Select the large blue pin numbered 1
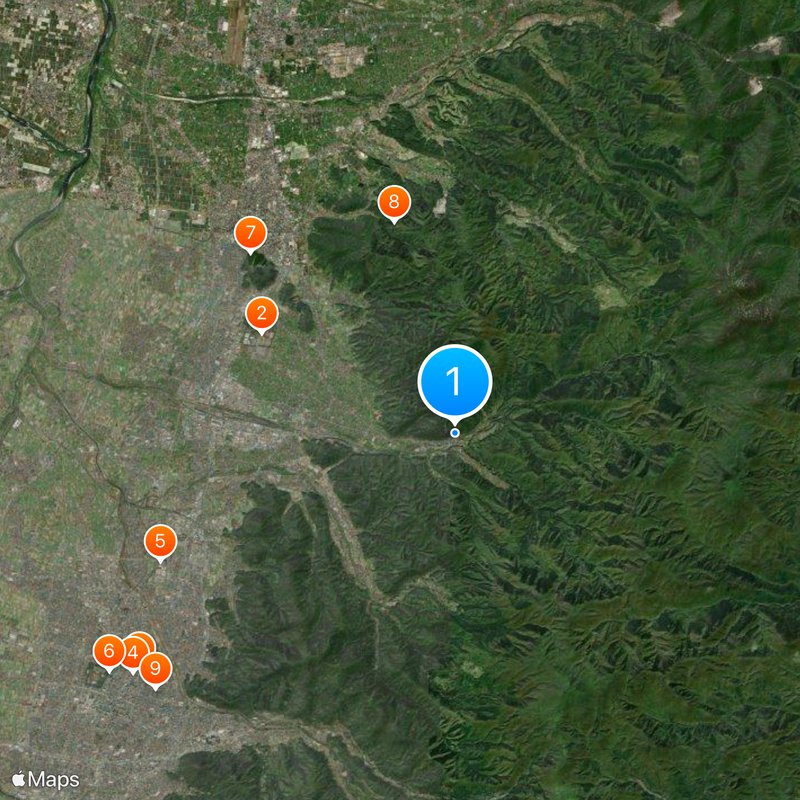The width and height of the screenshot is (800, 800). coord(455,381)
